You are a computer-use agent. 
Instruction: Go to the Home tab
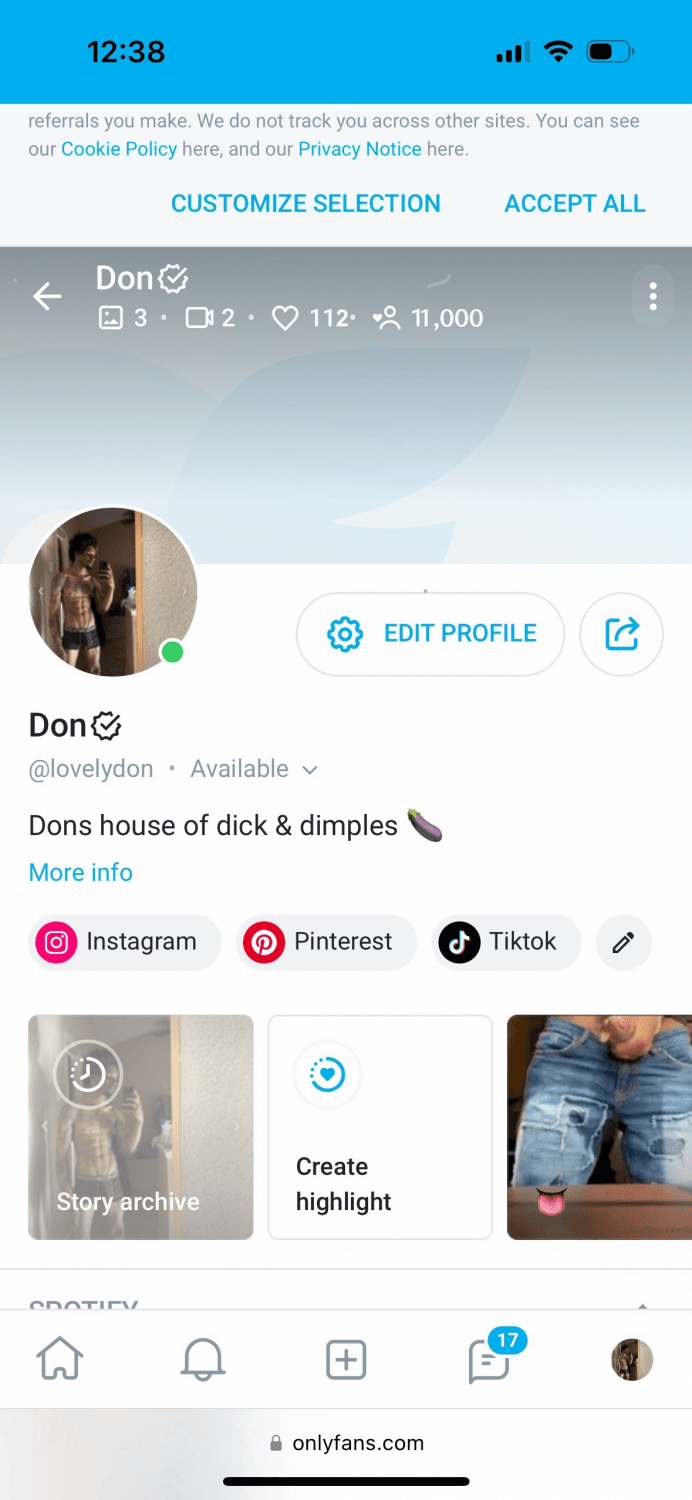[x=60, y=1360]
